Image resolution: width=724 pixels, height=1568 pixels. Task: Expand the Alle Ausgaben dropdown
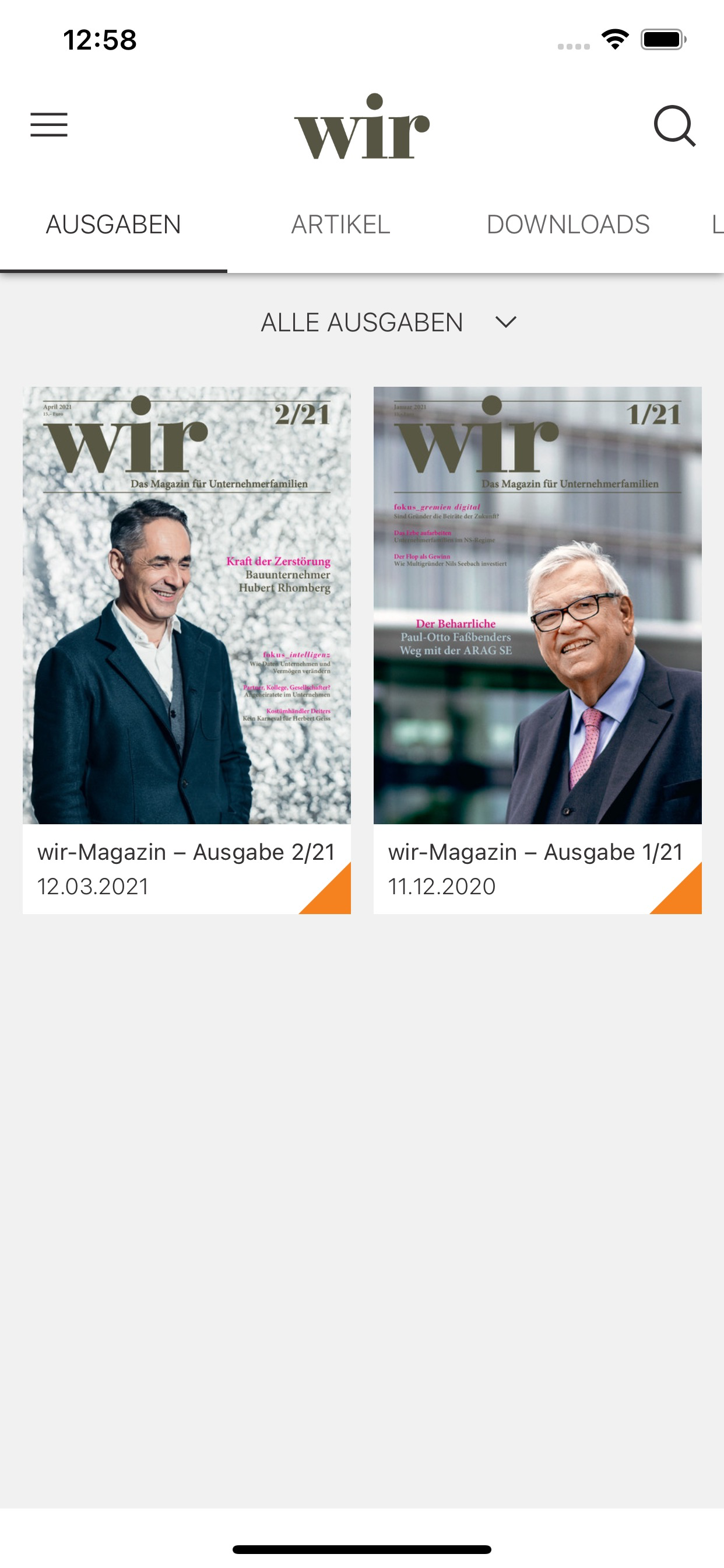pyautogui.click(x=389, y=323)
